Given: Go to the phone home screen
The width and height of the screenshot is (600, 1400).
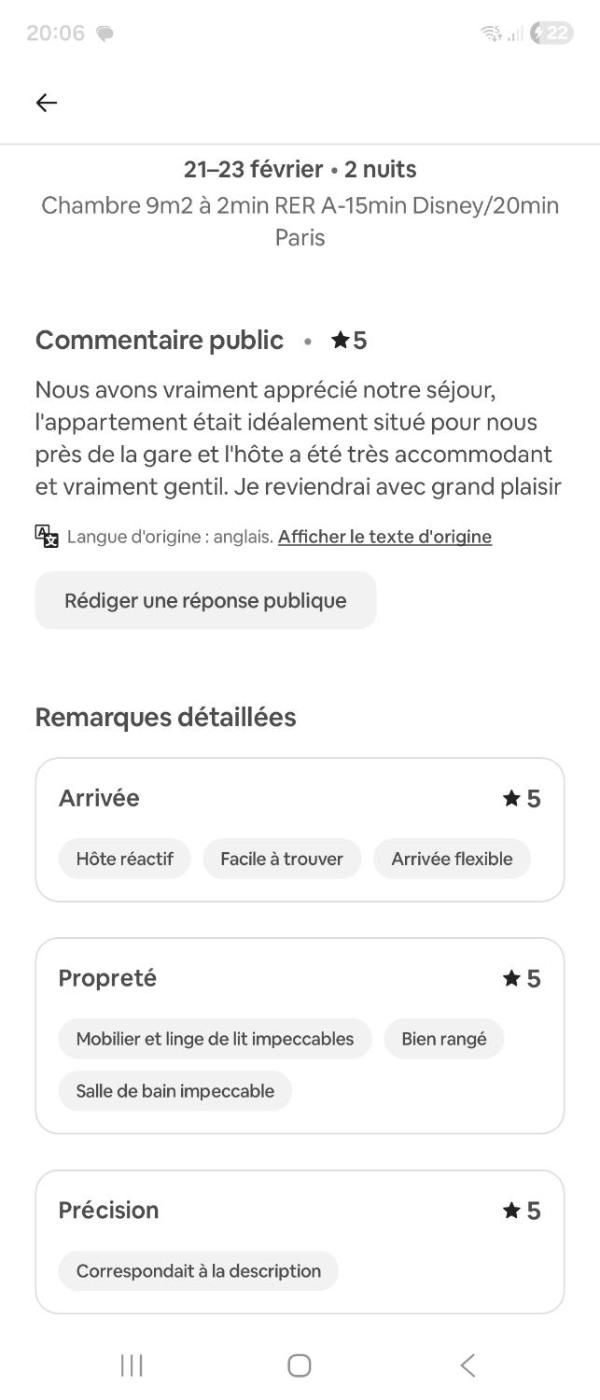Looking at the screenshot, I should click(299, 1365).
